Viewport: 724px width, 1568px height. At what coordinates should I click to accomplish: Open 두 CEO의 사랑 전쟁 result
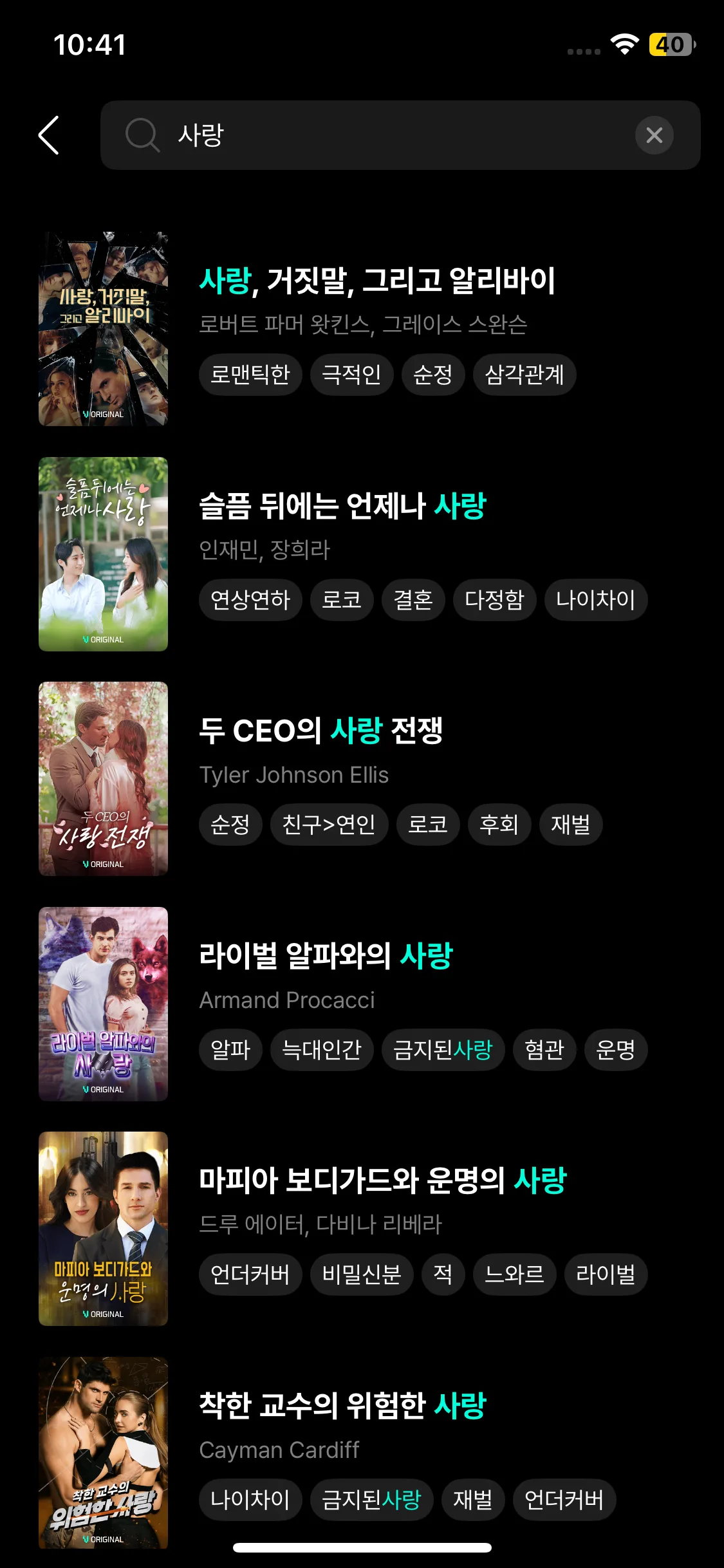tap(320, 731)
